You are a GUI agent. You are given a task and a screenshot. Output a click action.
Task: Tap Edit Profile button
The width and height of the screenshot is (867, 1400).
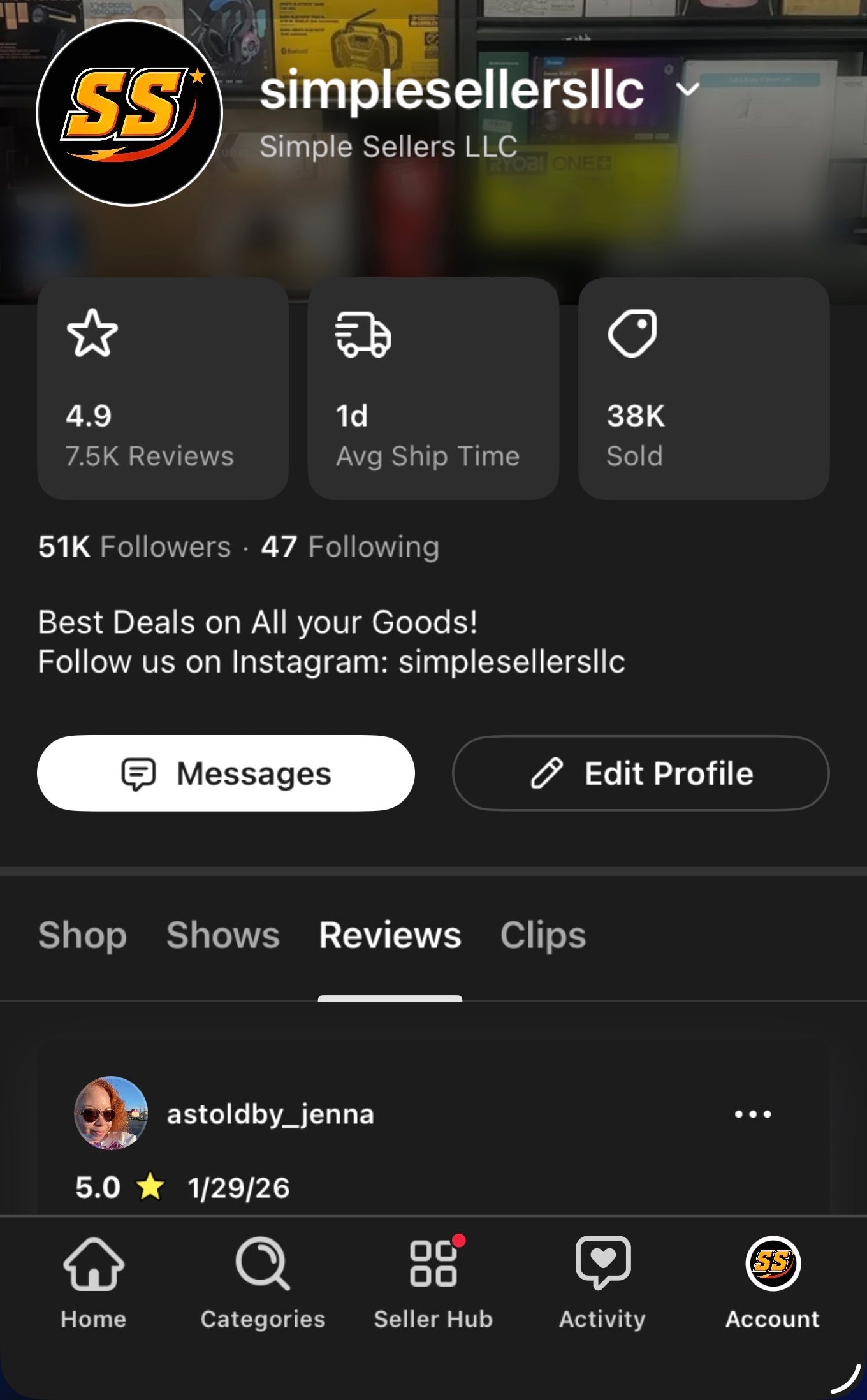tap(640, 773)
